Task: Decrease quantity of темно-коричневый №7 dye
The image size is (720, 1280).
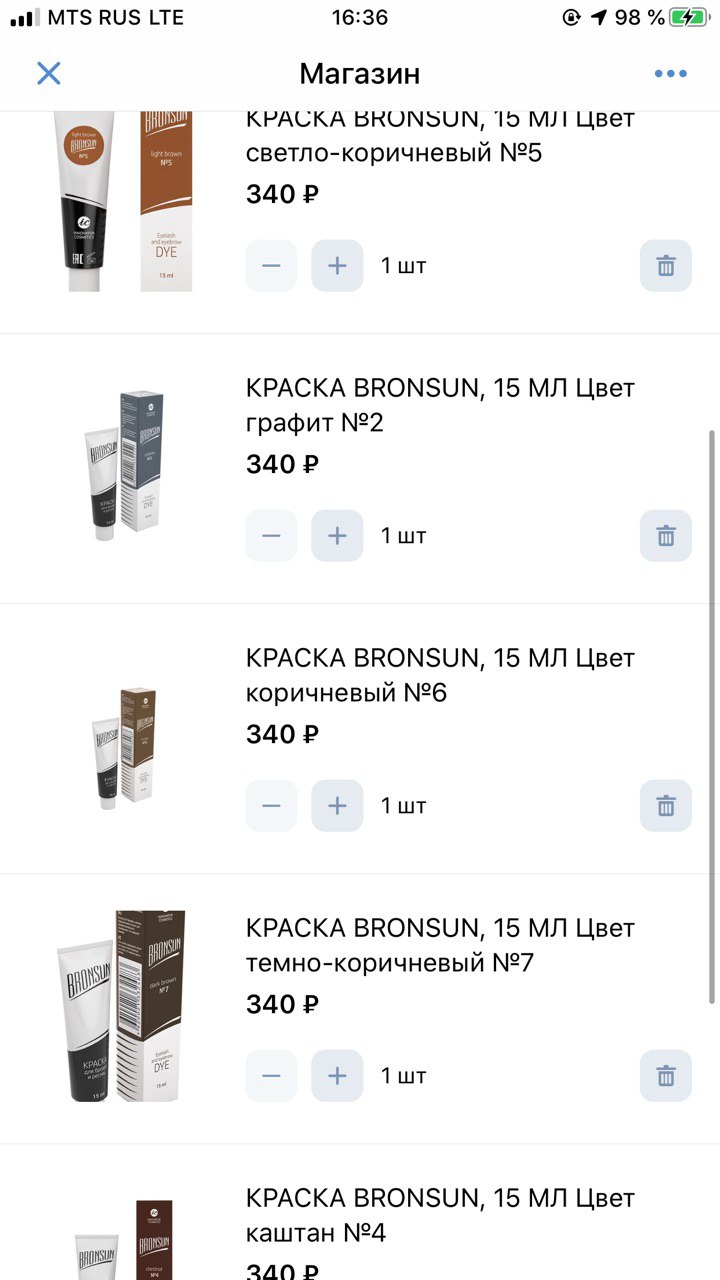Action: pyautogui.click(x=271, y=1076)
